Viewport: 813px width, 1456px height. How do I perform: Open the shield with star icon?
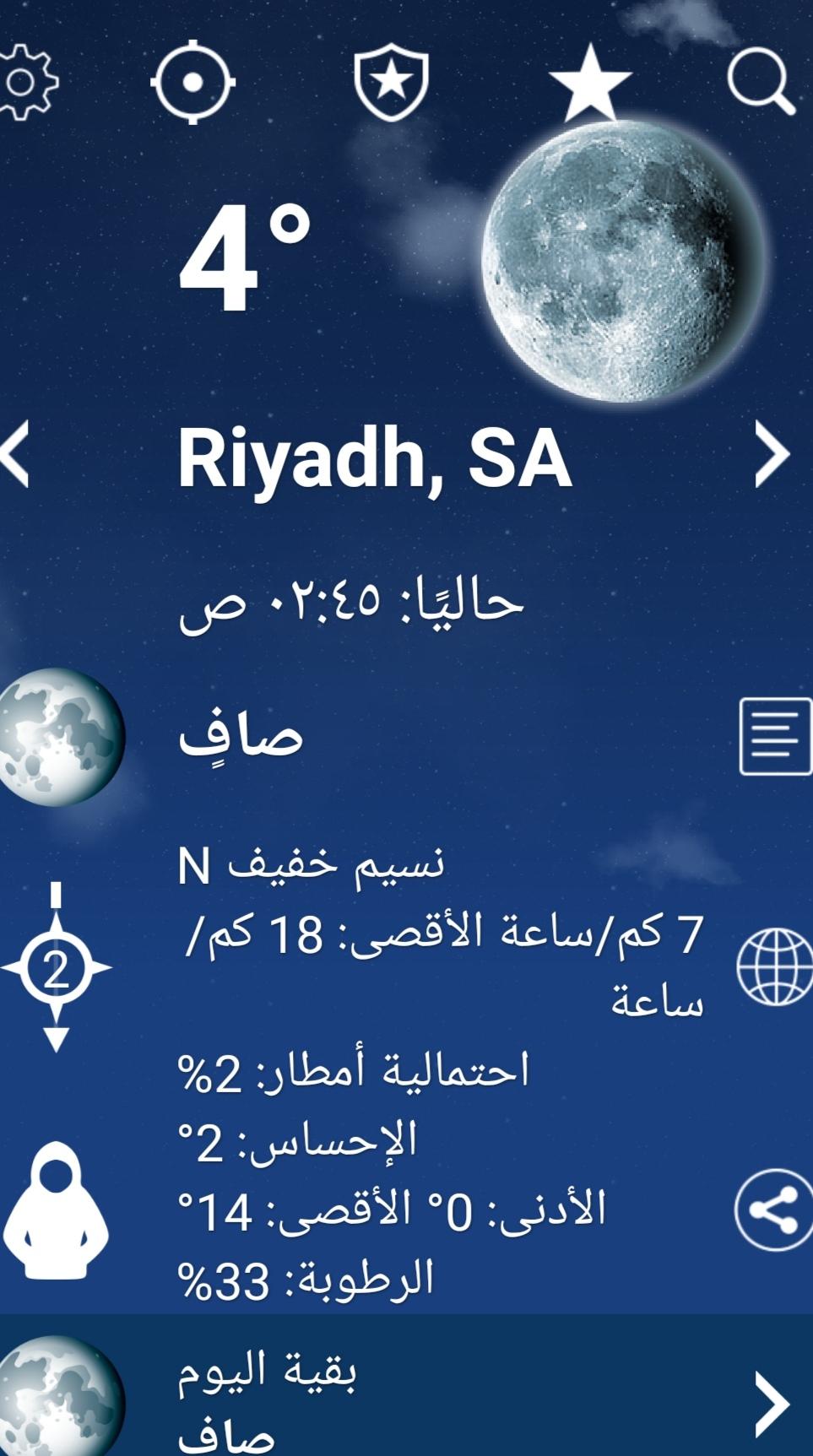point(391,82)
